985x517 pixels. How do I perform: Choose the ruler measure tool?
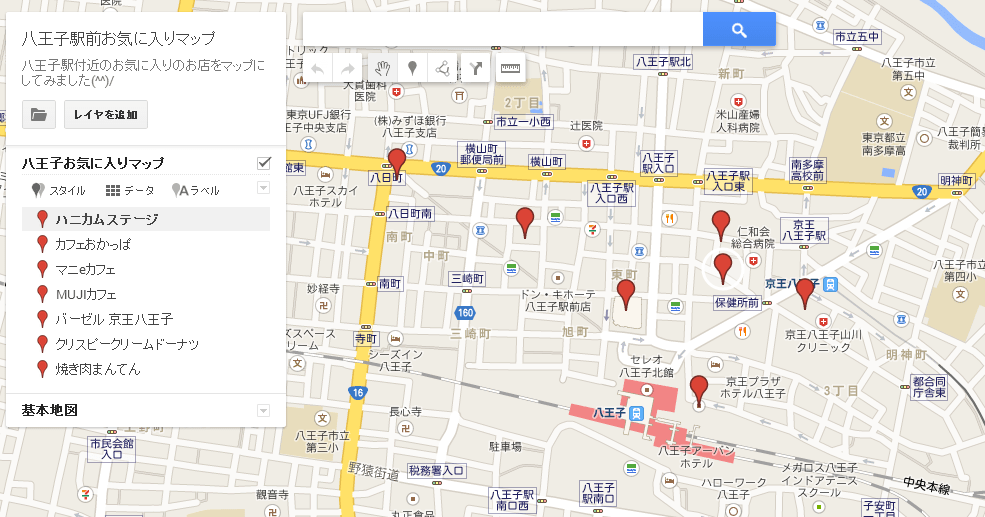[x=511, y=69]
